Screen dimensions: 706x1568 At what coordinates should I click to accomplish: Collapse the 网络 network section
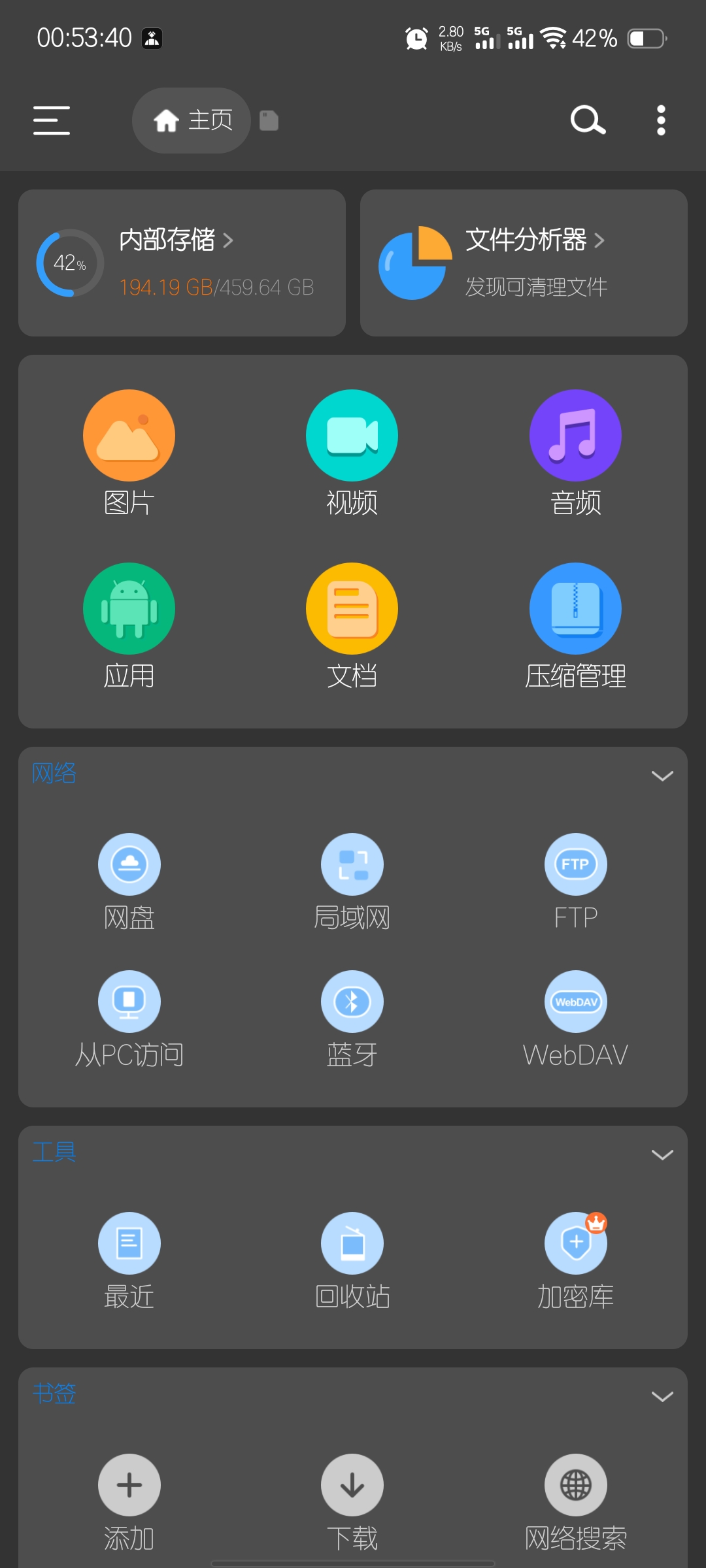[x=662, y=776]
